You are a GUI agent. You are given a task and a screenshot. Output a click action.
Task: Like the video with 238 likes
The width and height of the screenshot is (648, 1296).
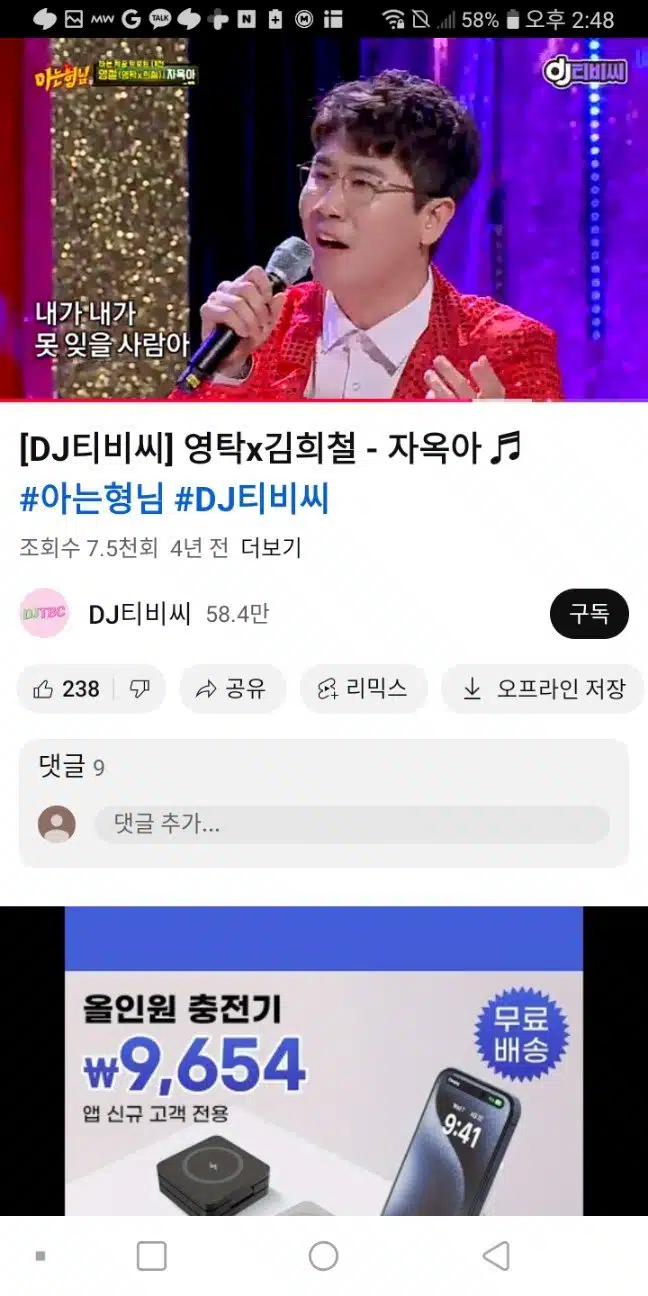click(66, 689)
